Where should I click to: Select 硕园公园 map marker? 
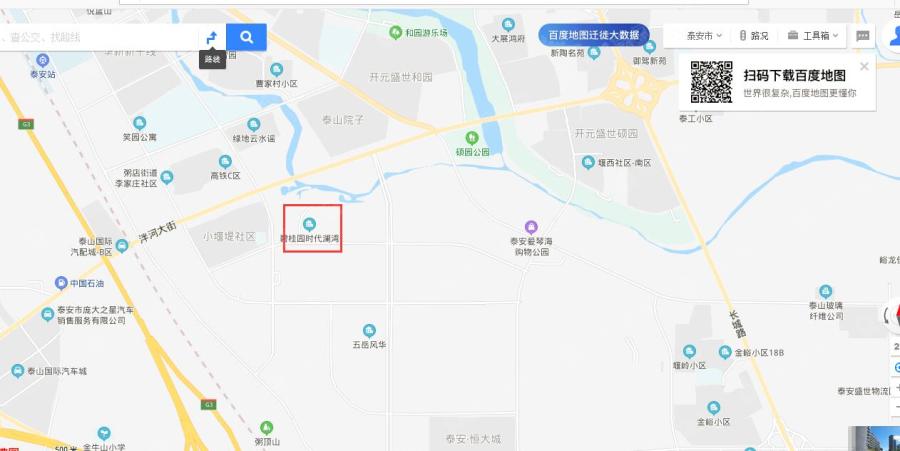[x=473, y=138]
